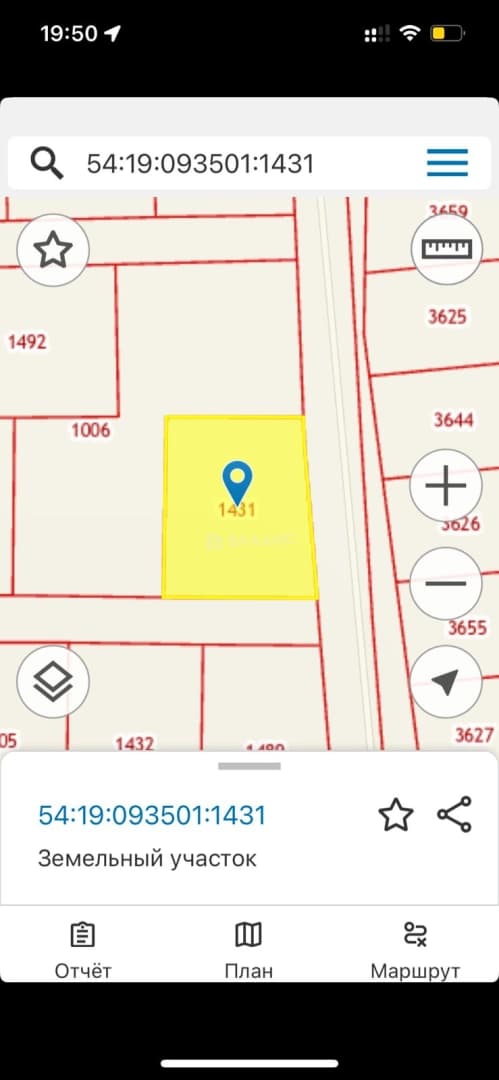Zoom in with the plus button
The width and height of the screenshot is (499, 1080).
445,485
